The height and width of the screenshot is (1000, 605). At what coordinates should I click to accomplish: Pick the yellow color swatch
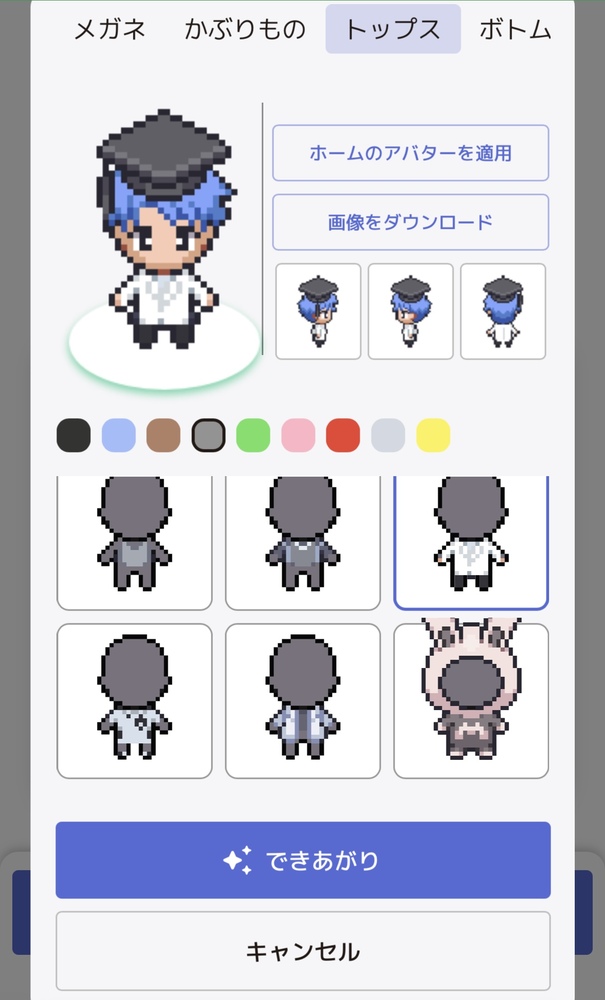coord(433,435)
